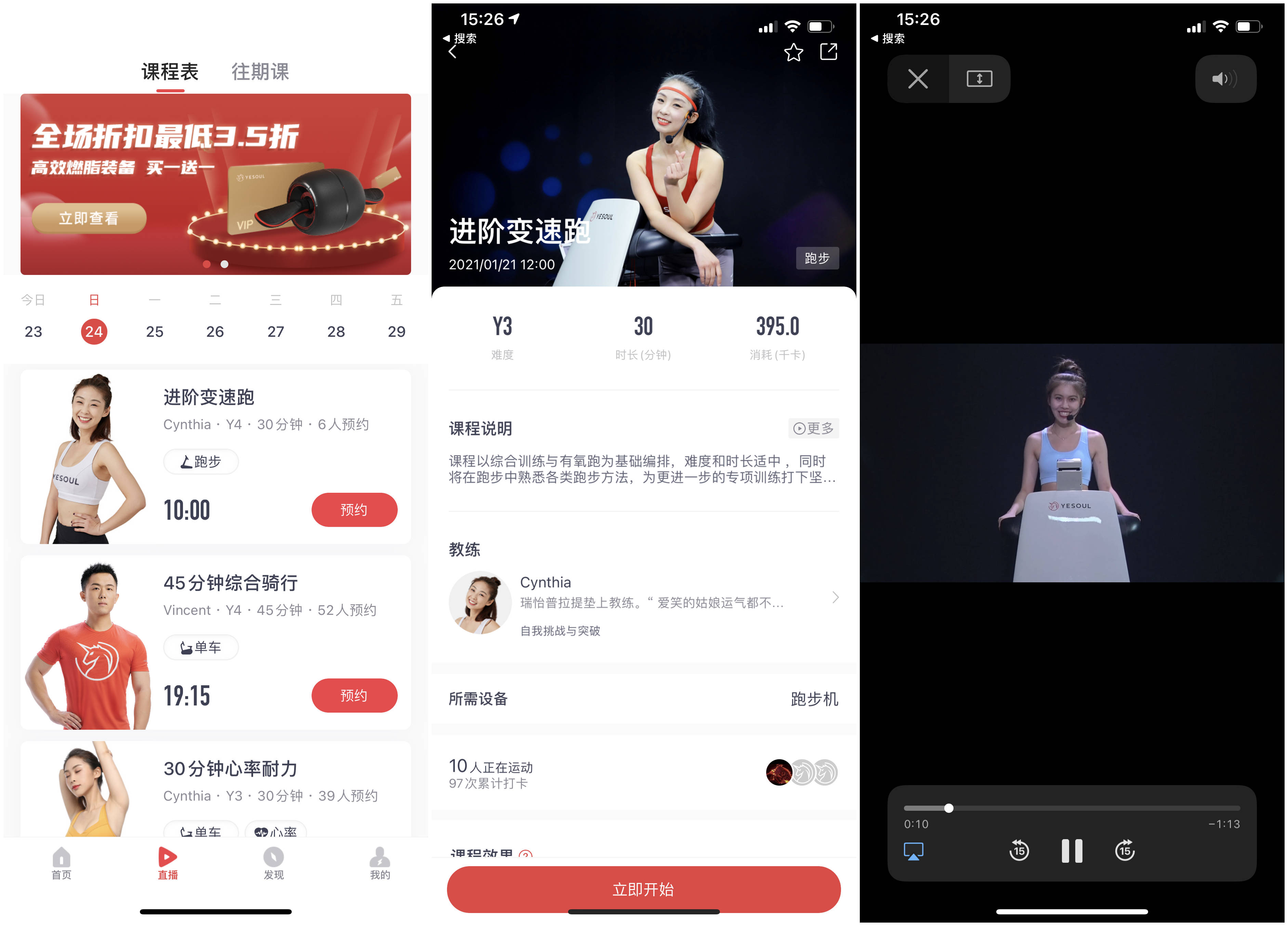The width and height of the screenshot is (1288, 926).
Task: Rewind the video 15 seconds
Action: 1019,850
